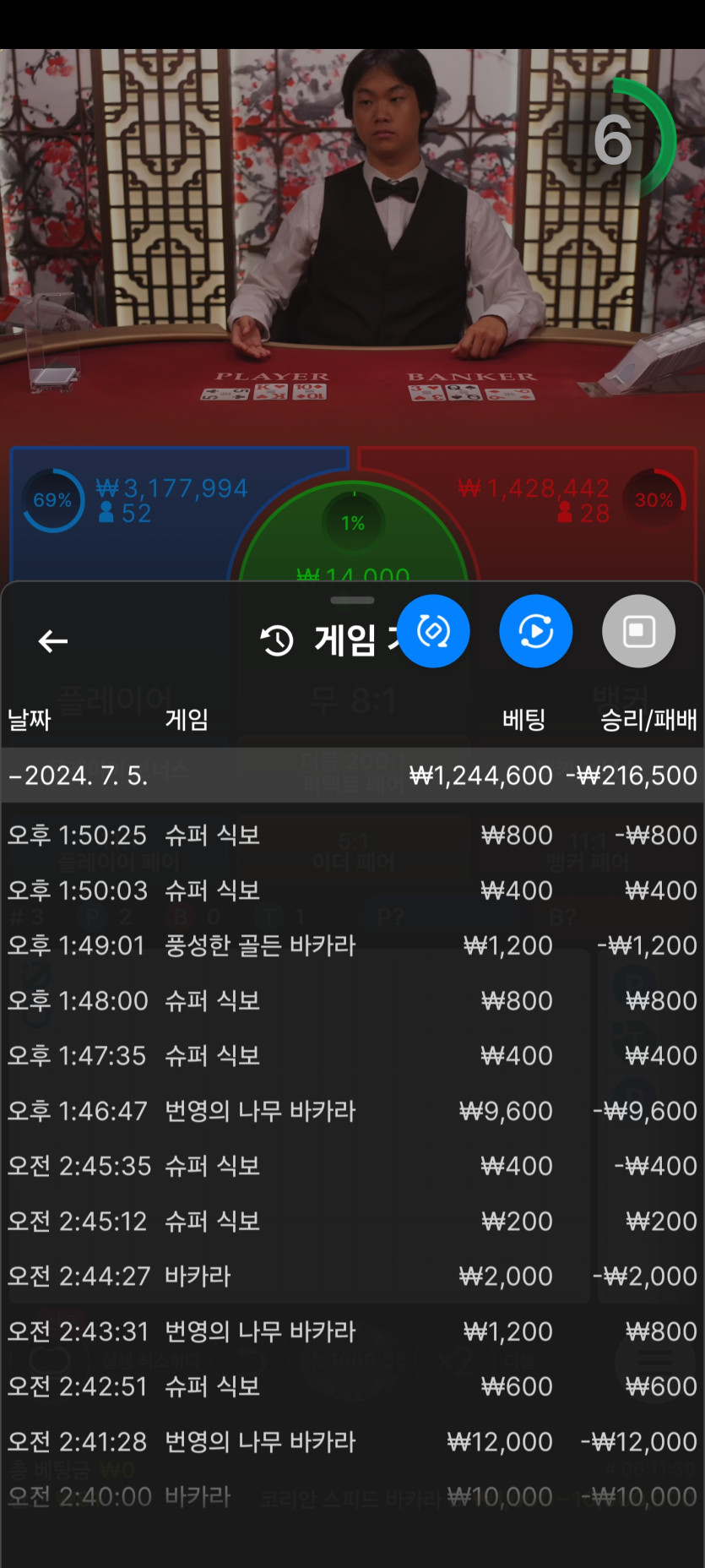The image size is (705, 1568).
Task: View the 오후 1:48:00 슈퍼 식보 result
Action: tap(352, 1001)
